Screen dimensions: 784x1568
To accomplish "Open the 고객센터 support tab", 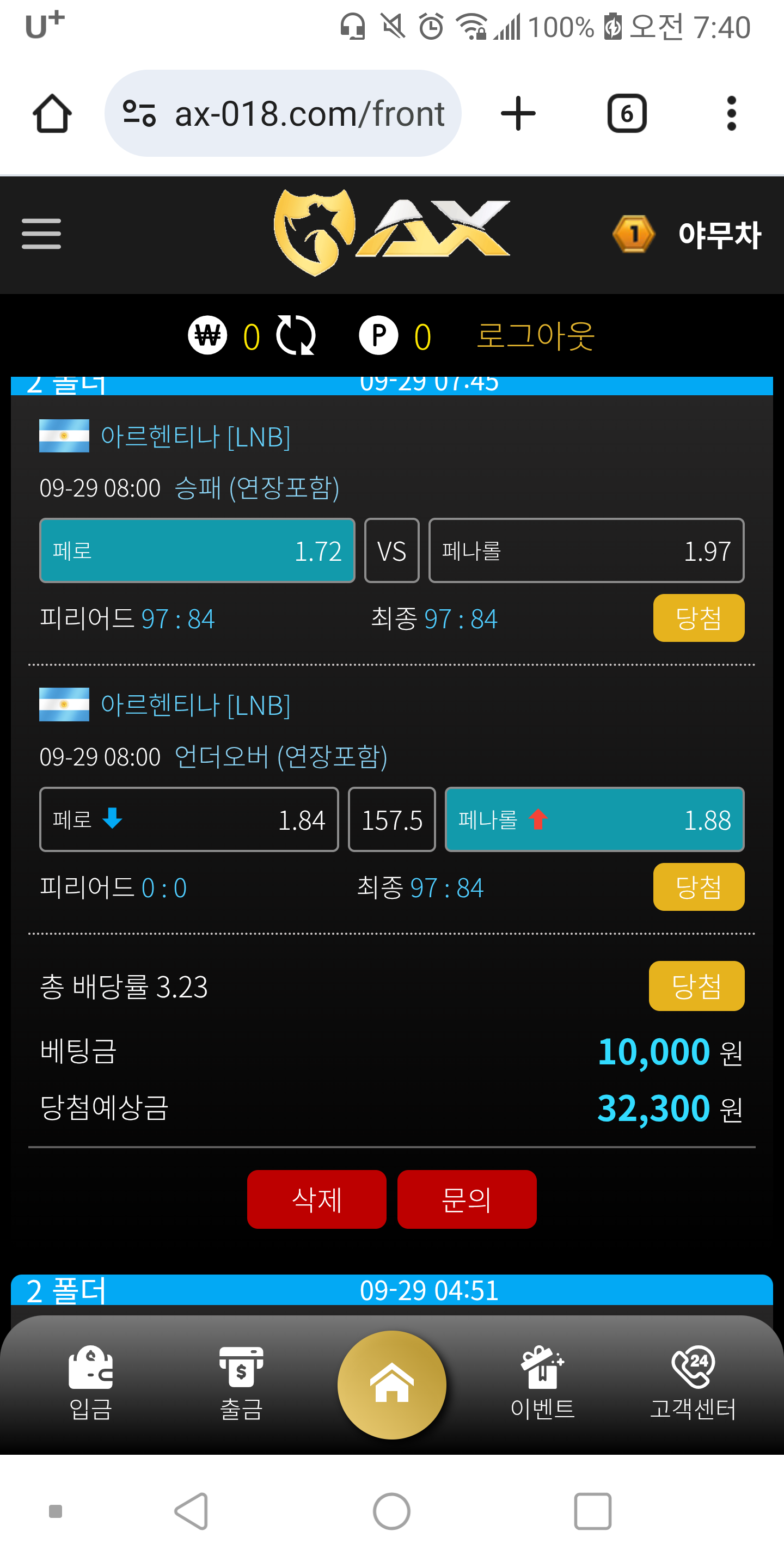I will pos(693,1383).
